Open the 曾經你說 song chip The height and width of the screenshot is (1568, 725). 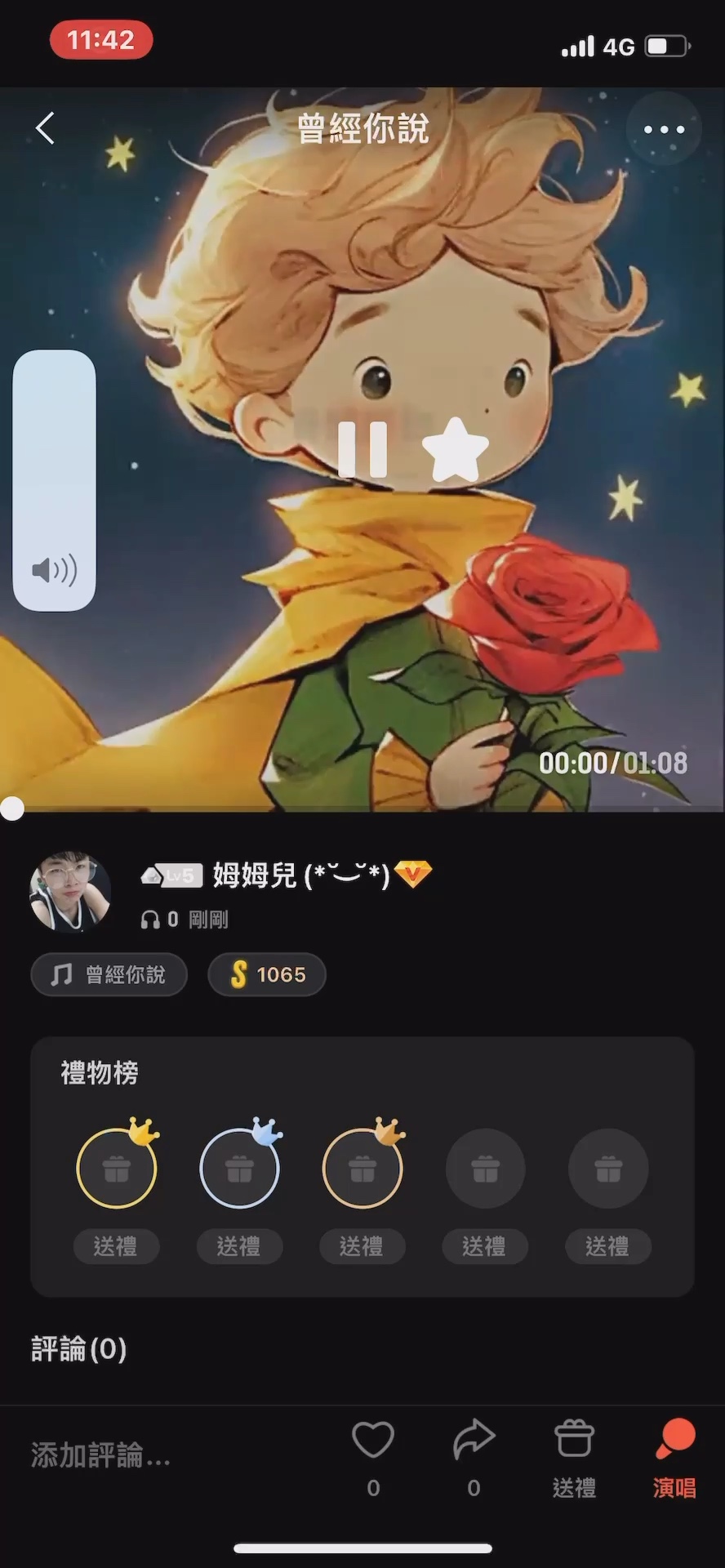click(109, 974)
